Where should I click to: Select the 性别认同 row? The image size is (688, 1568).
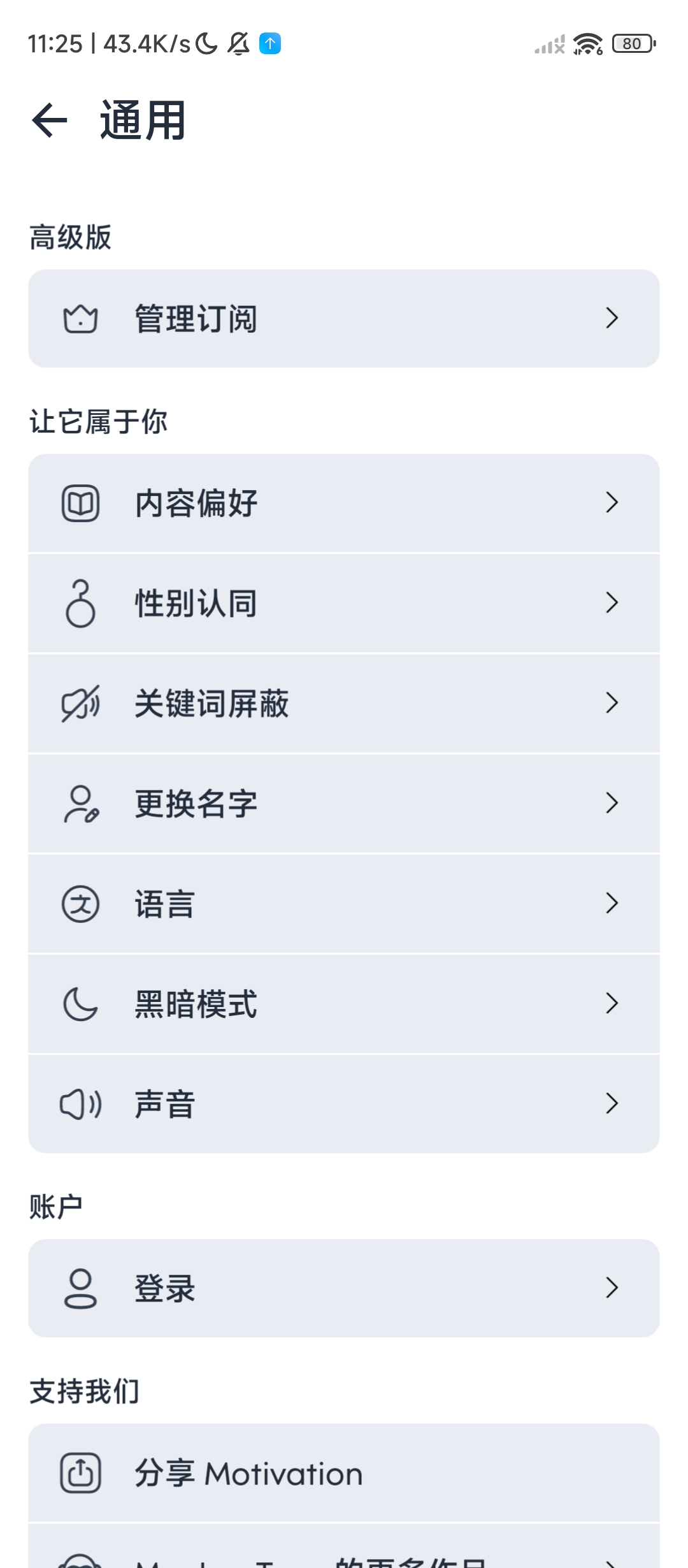[x=344, y=604]
